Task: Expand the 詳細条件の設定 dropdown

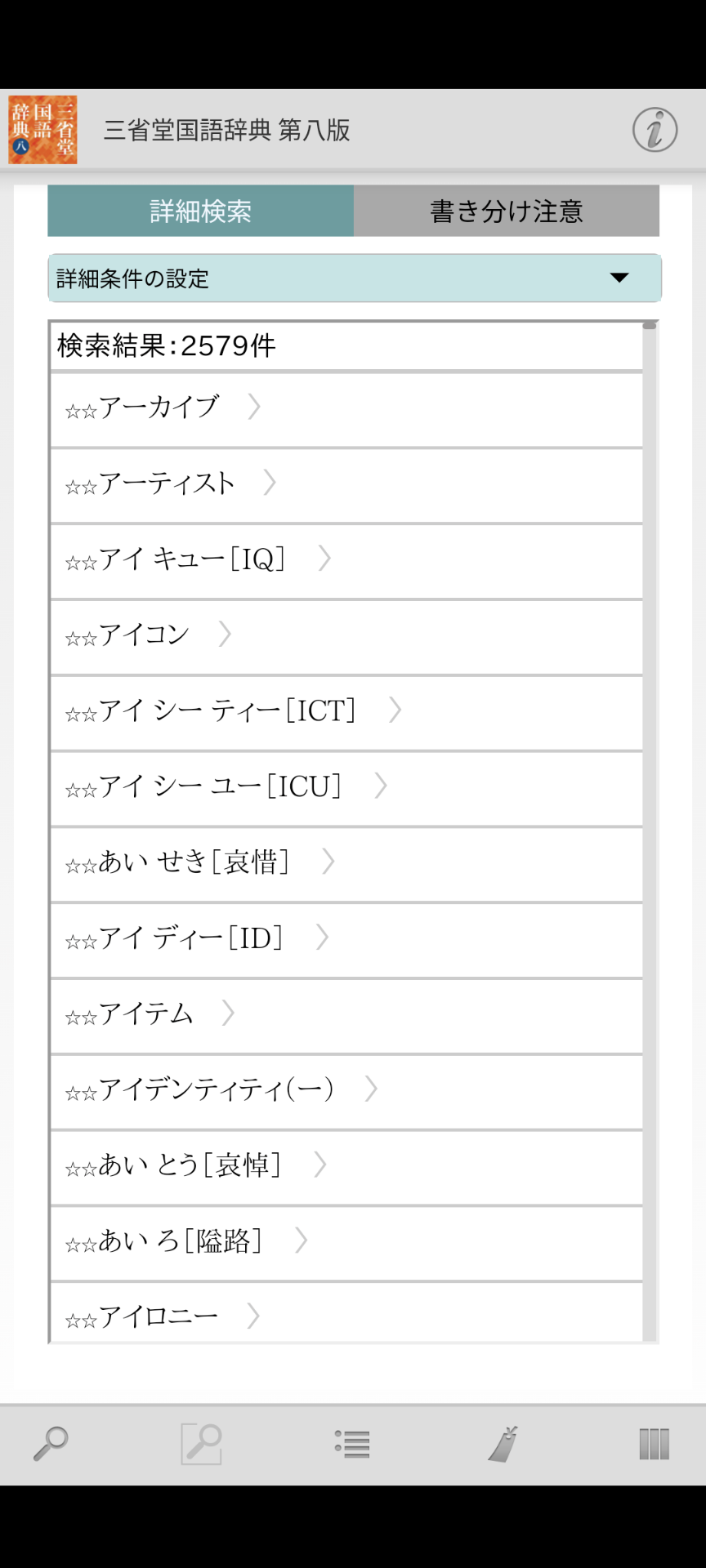Action: pyautogui.click(x=355, y=278)
